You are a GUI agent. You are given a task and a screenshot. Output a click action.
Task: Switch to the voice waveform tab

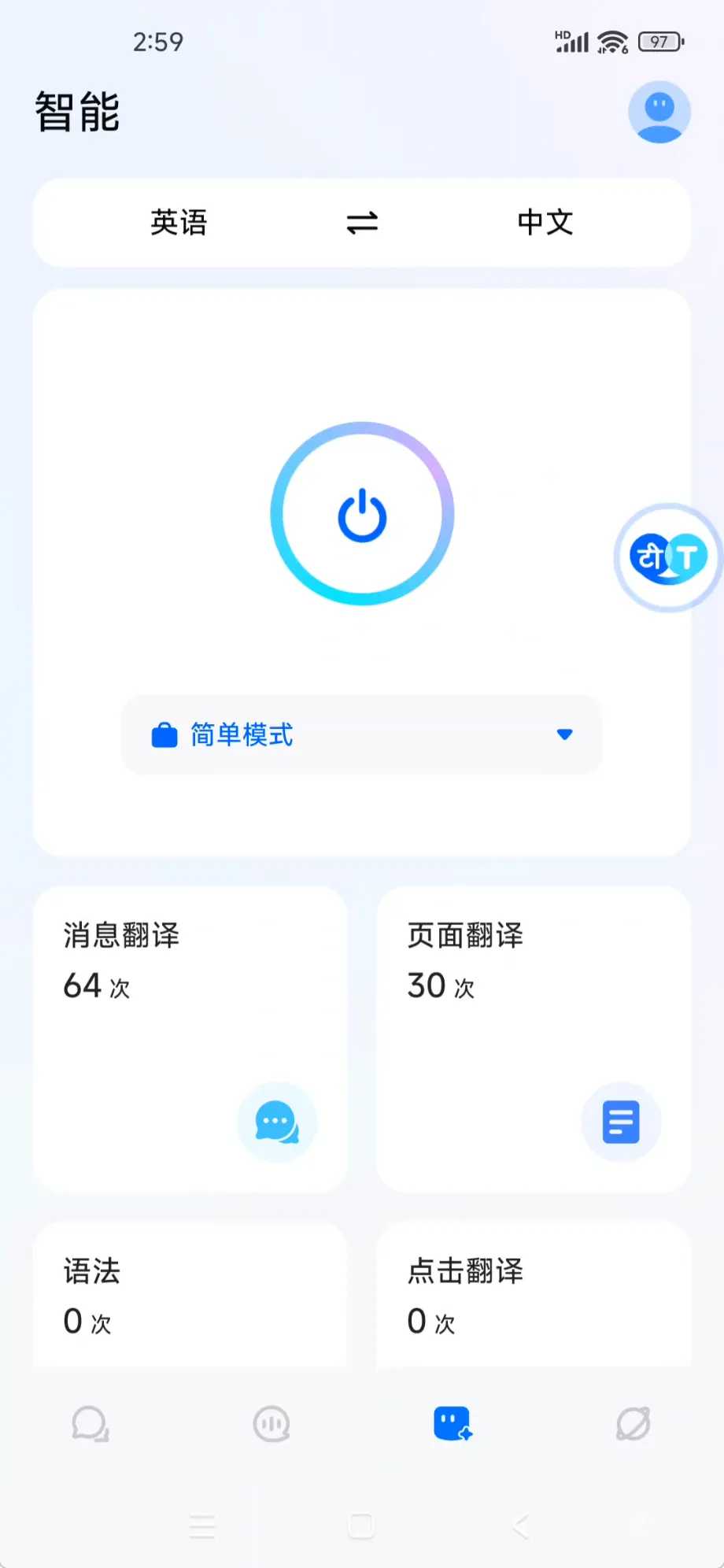[x=271, y=1424]
